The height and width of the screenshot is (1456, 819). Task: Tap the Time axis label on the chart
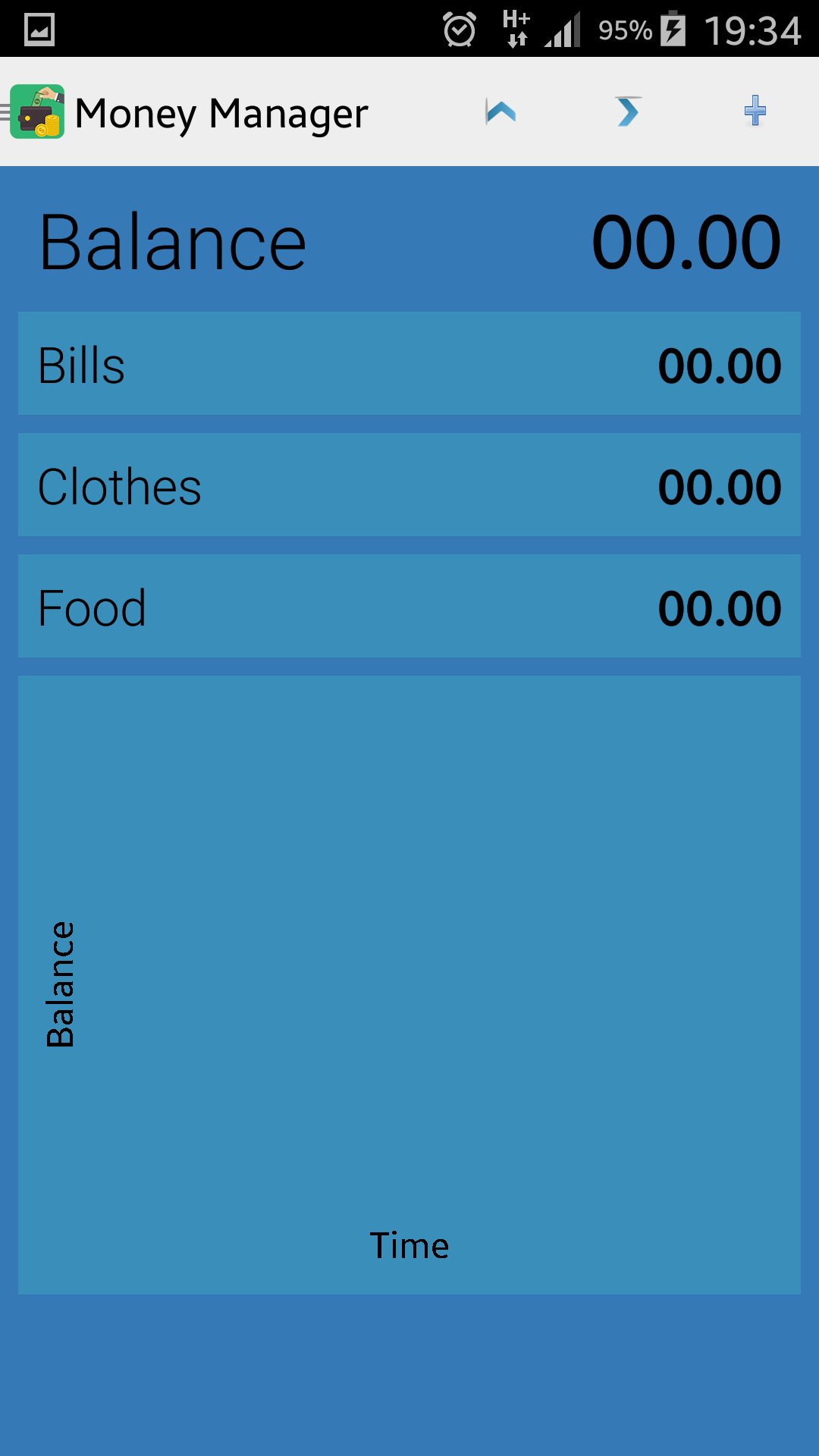pyautogui.click(x=409, y=1244)
